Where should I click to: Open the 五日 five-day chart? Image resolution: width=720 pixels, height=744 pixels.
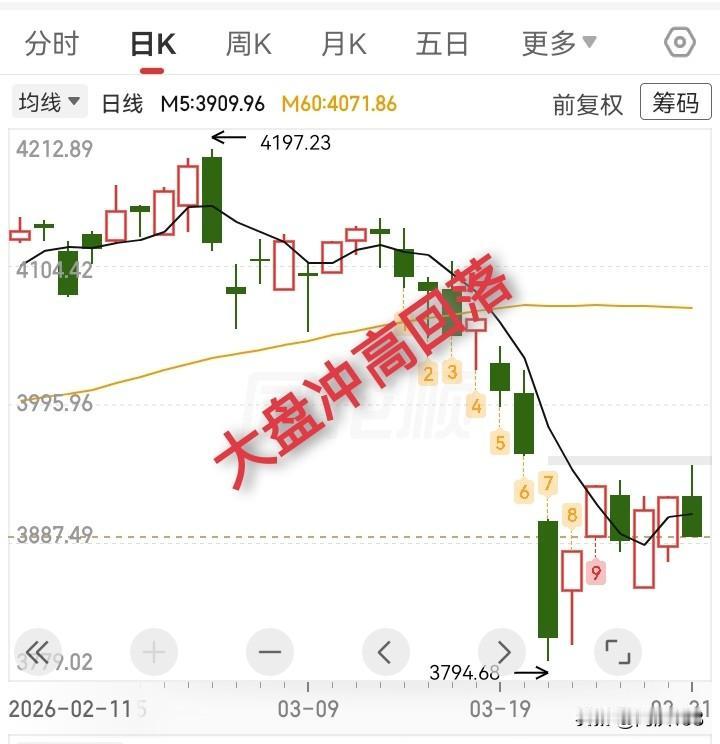pos(441,42)
